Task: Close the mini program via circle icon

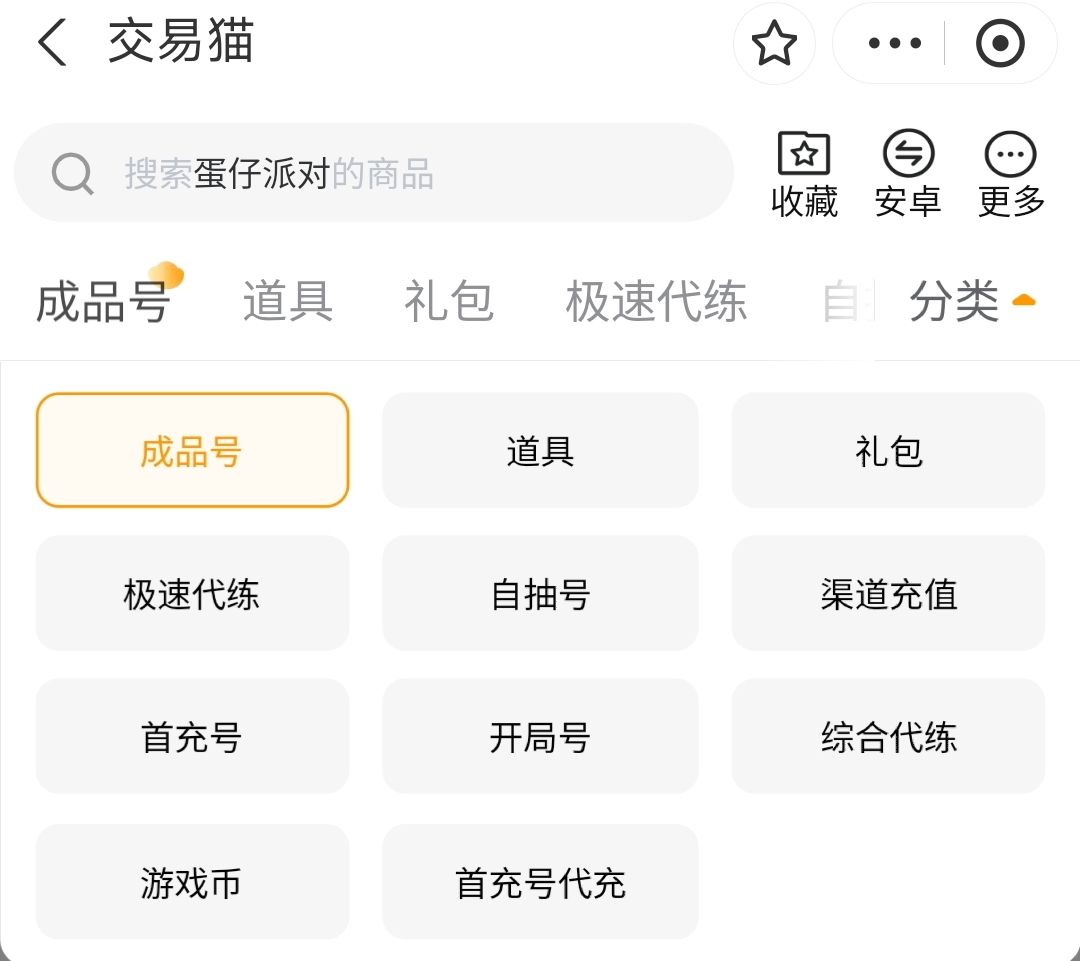Action: click(x=1000, y=44)
